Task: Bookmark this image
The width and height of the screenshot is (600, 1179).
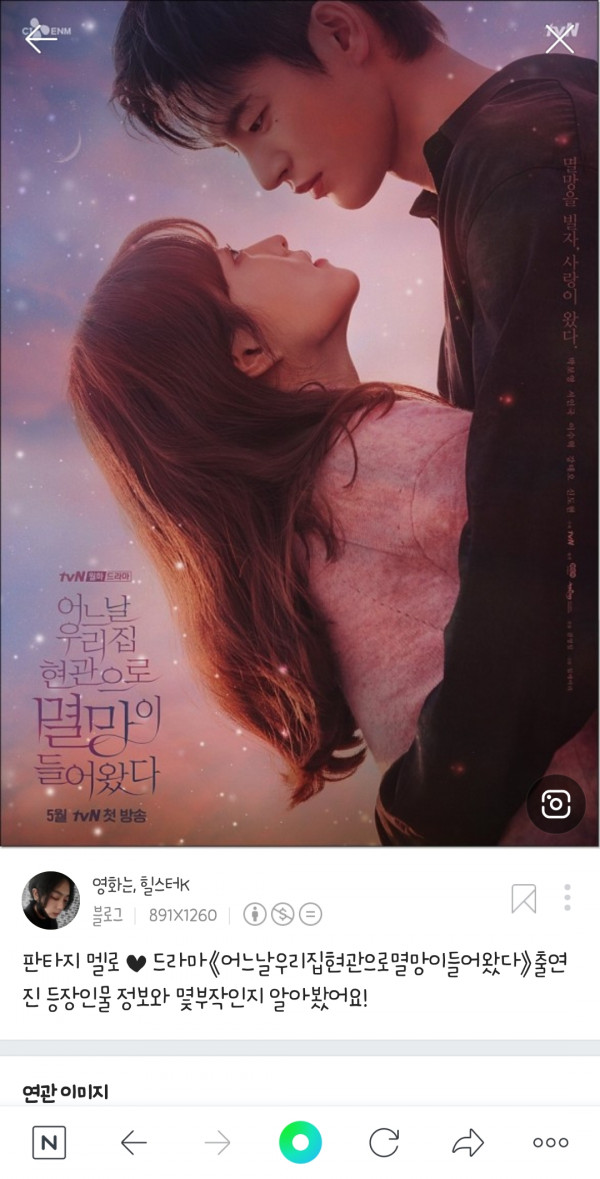Action: tap(523, 898)
